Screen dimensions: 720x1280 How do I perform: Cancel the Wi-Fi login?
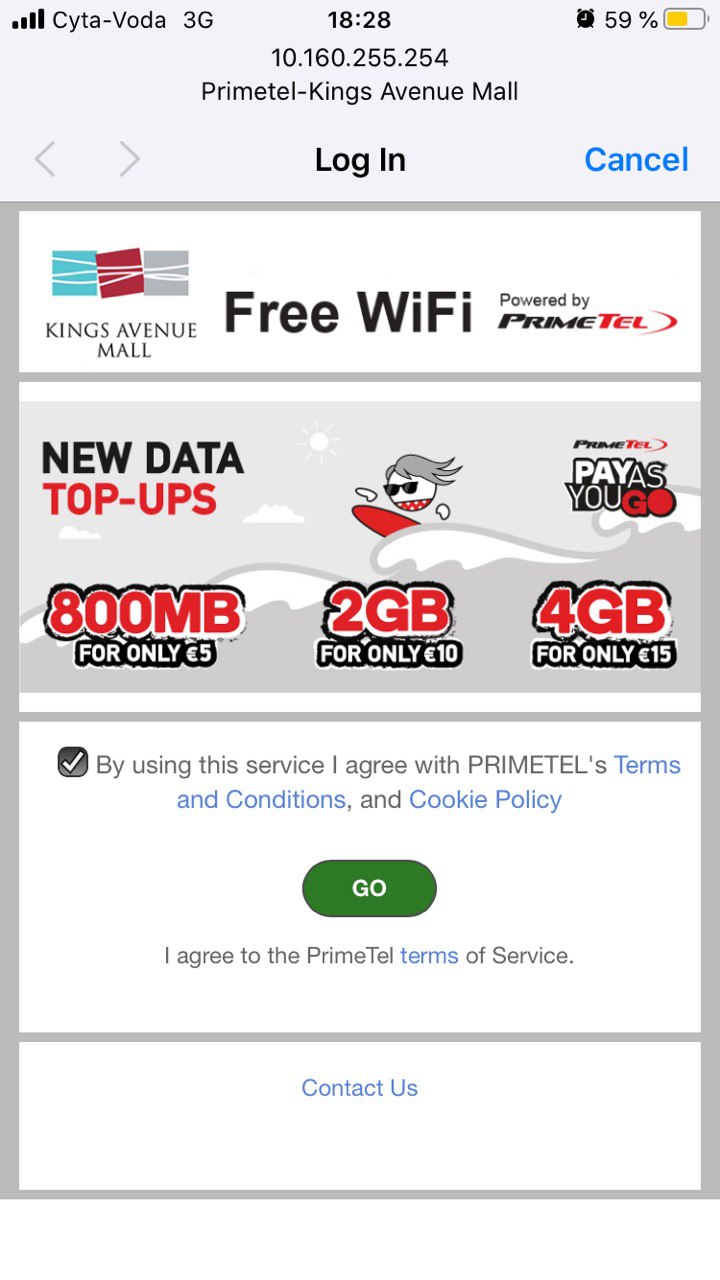click(x=636, y=160)
